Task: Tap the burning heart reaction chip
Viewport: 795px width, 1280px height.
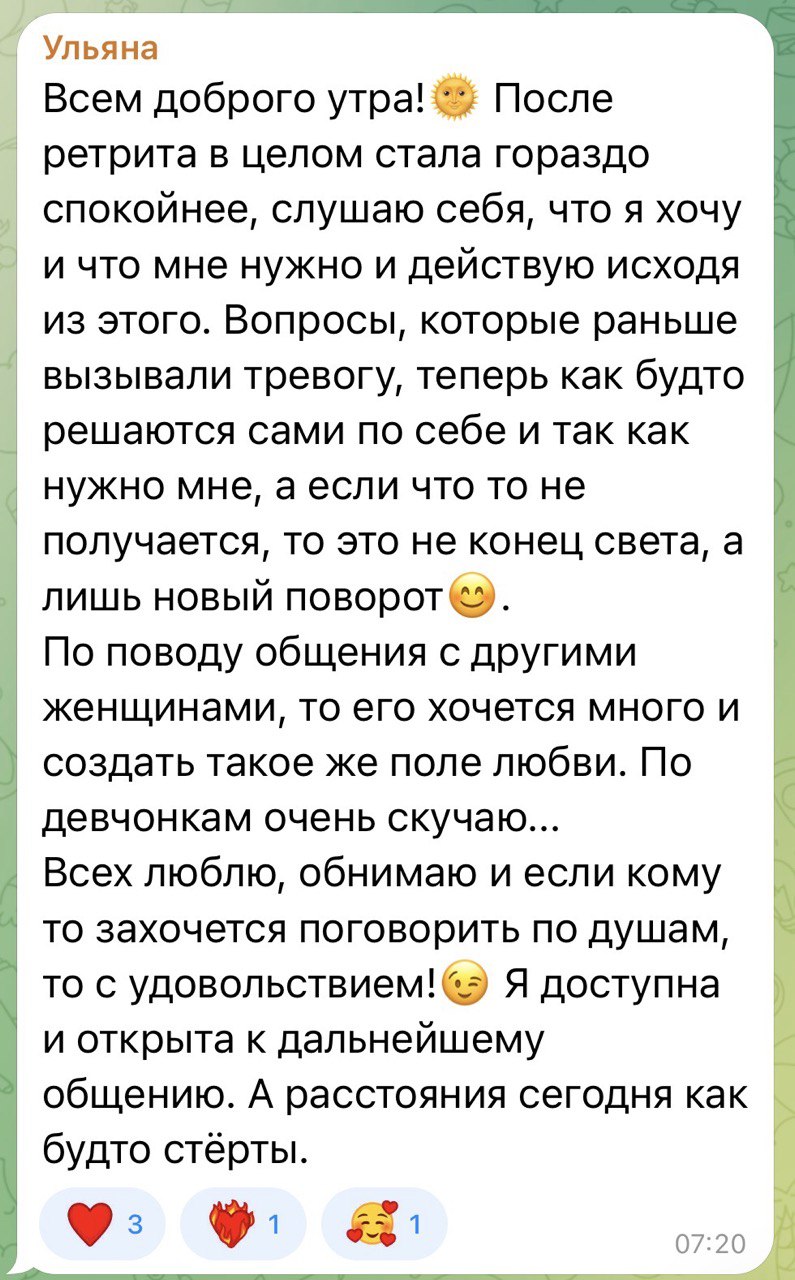Action: [x=243, y=1222]
